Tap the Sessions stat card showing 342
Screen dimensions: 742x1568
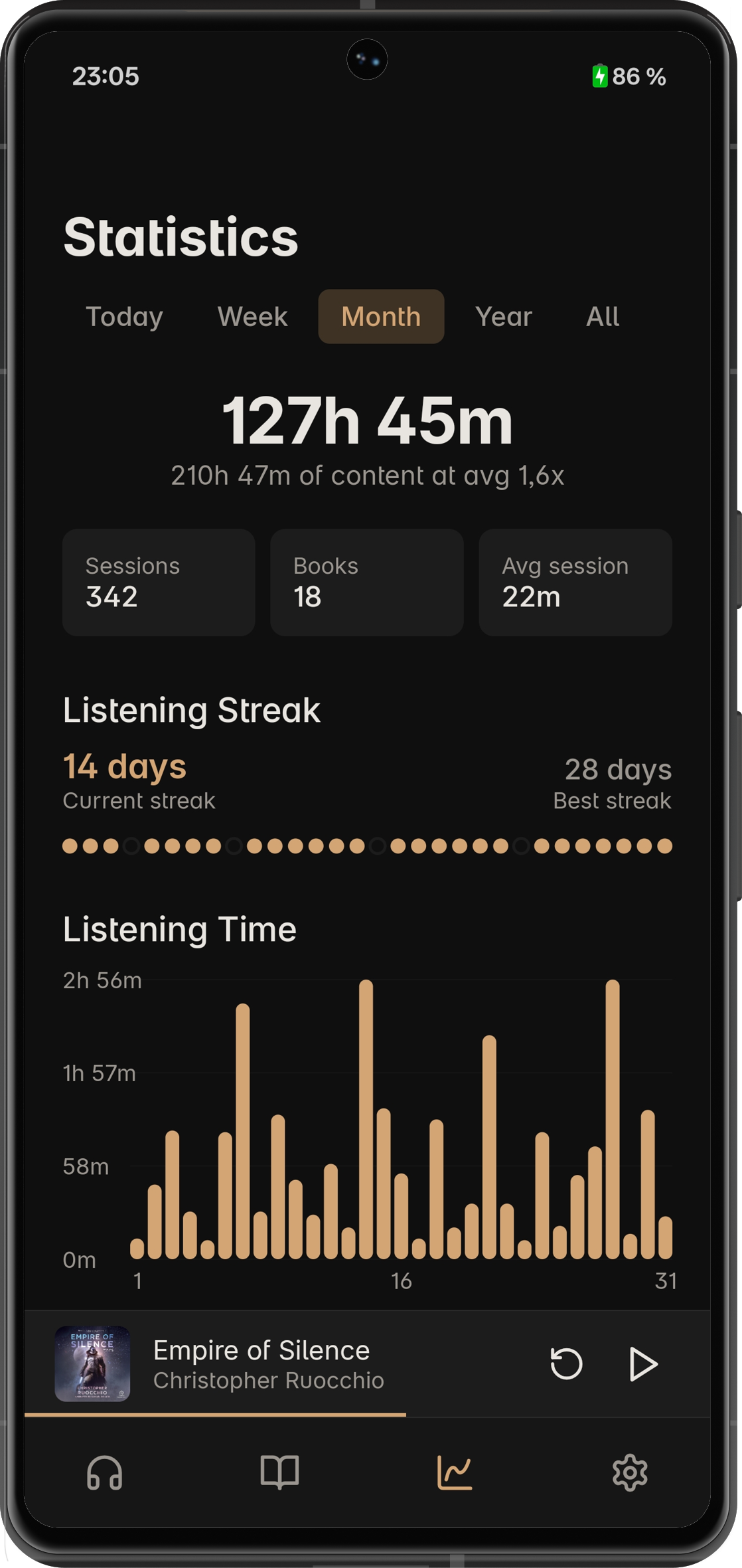(x=159, y=582)
